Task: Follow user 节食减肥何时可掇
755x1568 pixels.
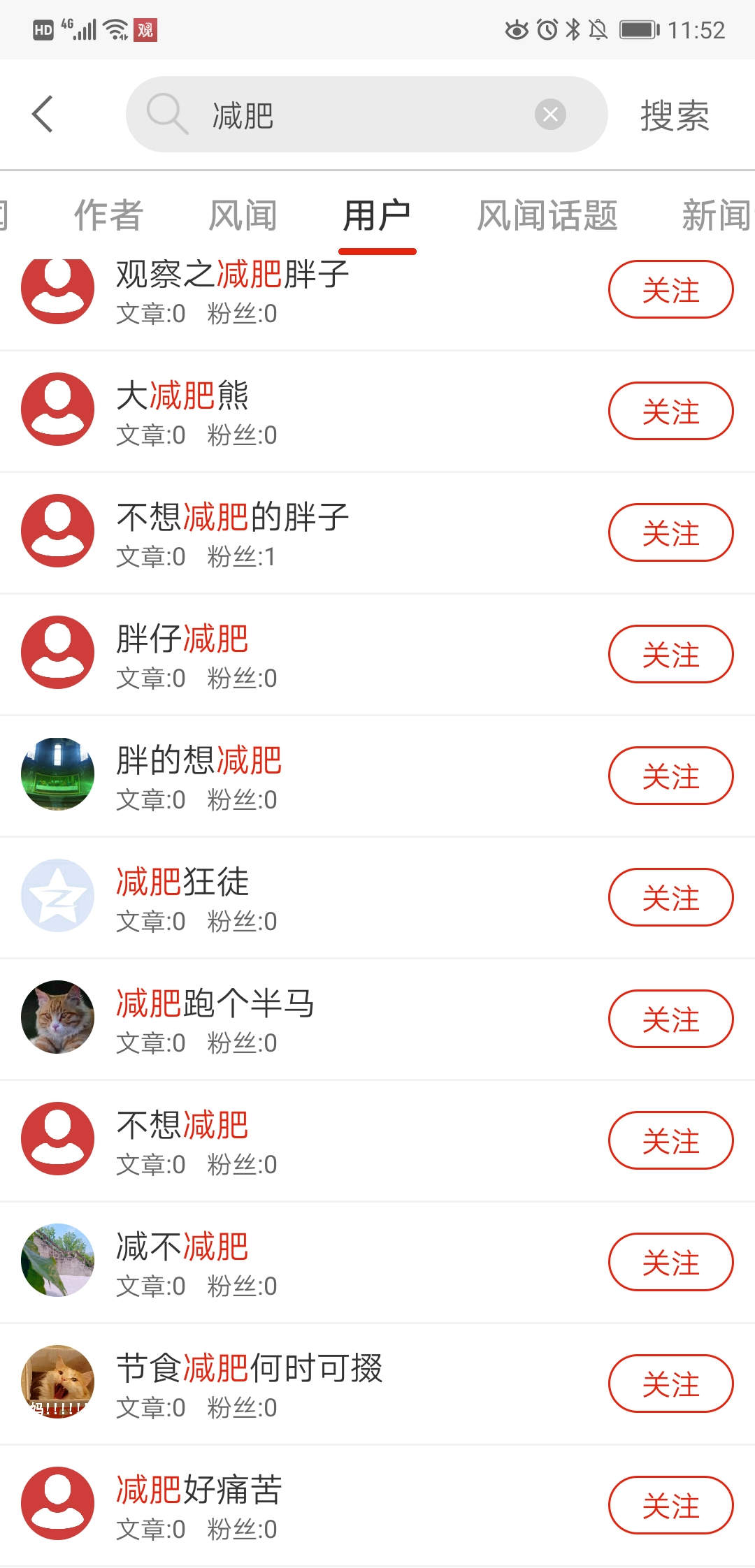Action: click(670, 1384)
